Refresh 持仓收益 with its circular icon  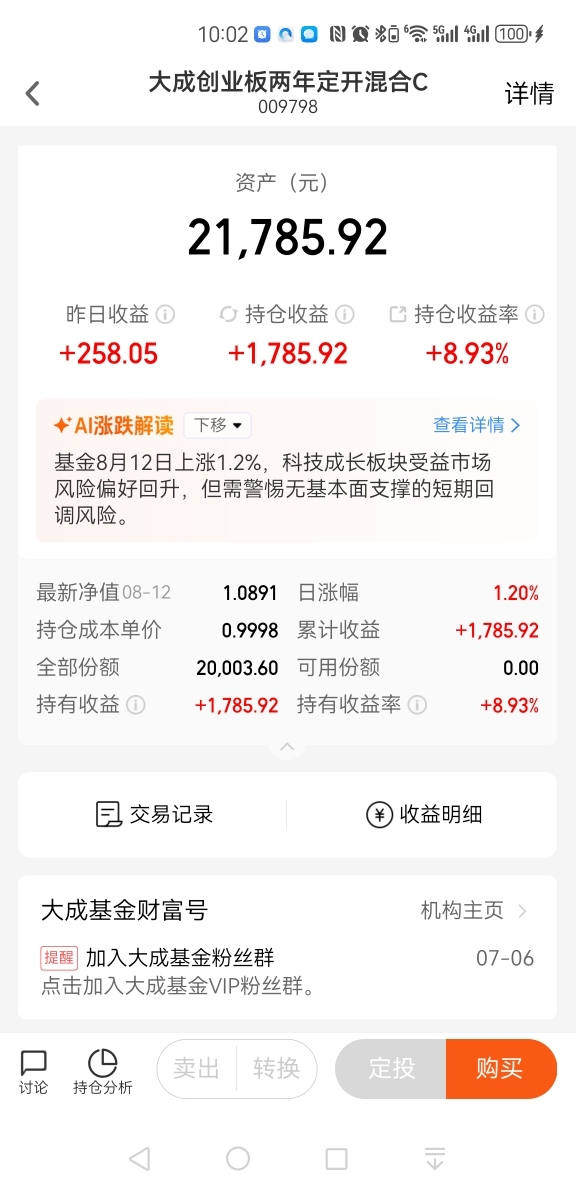(228, 314)
